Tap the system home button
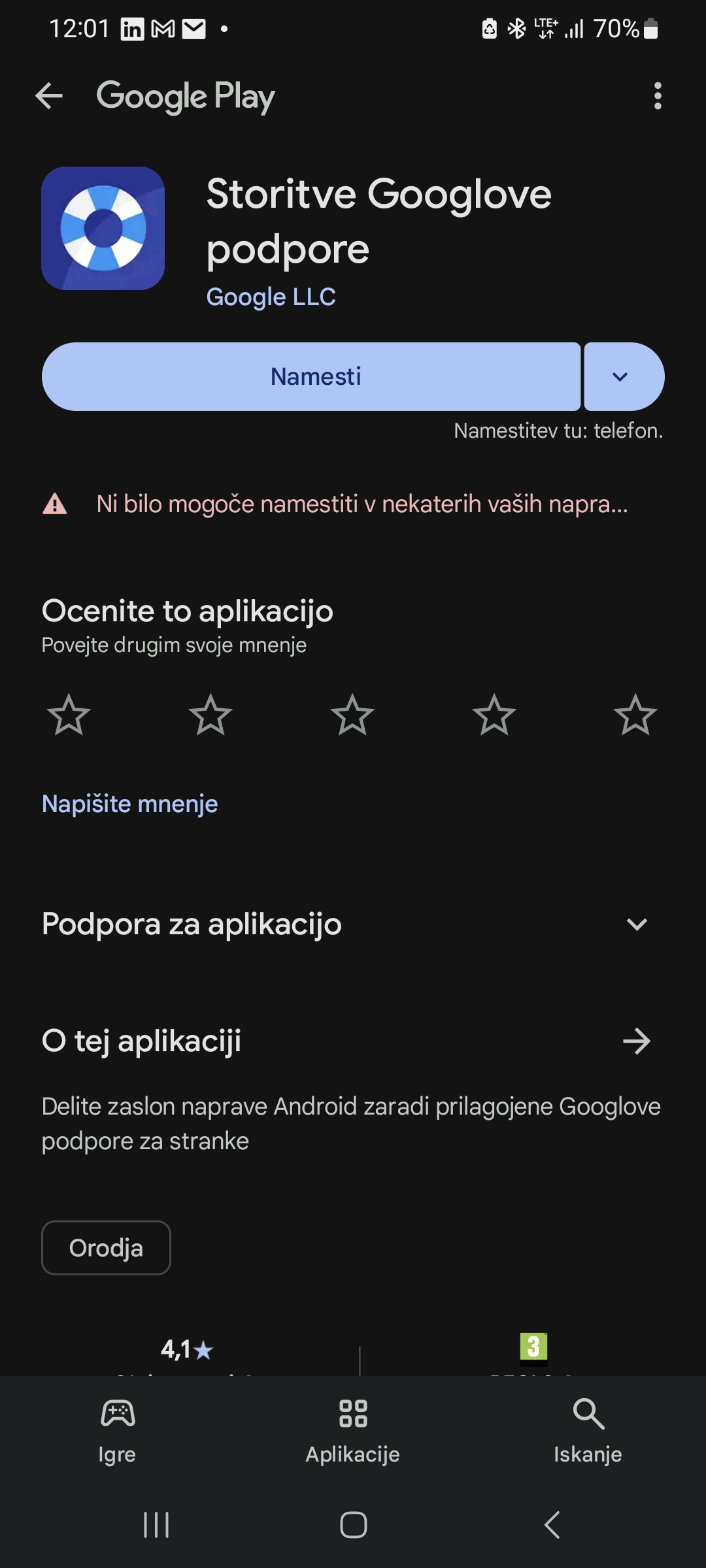 353,1525
